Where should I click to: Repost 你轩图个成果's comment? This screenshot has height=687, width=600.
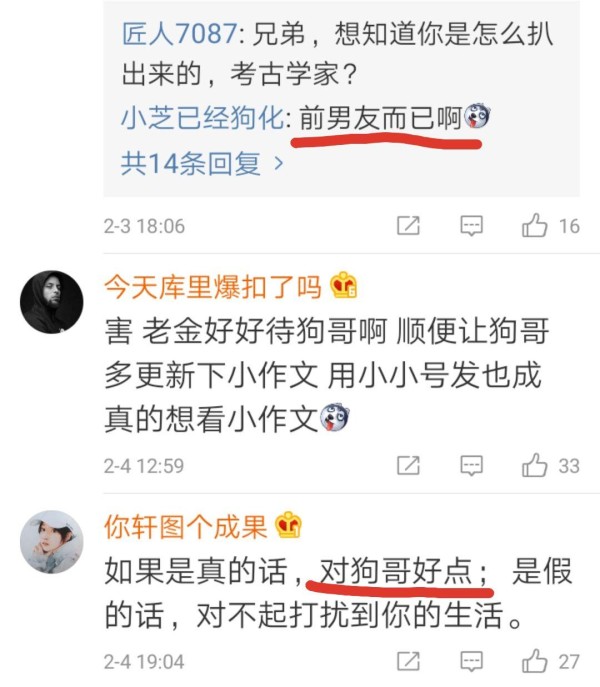(408, 661)
